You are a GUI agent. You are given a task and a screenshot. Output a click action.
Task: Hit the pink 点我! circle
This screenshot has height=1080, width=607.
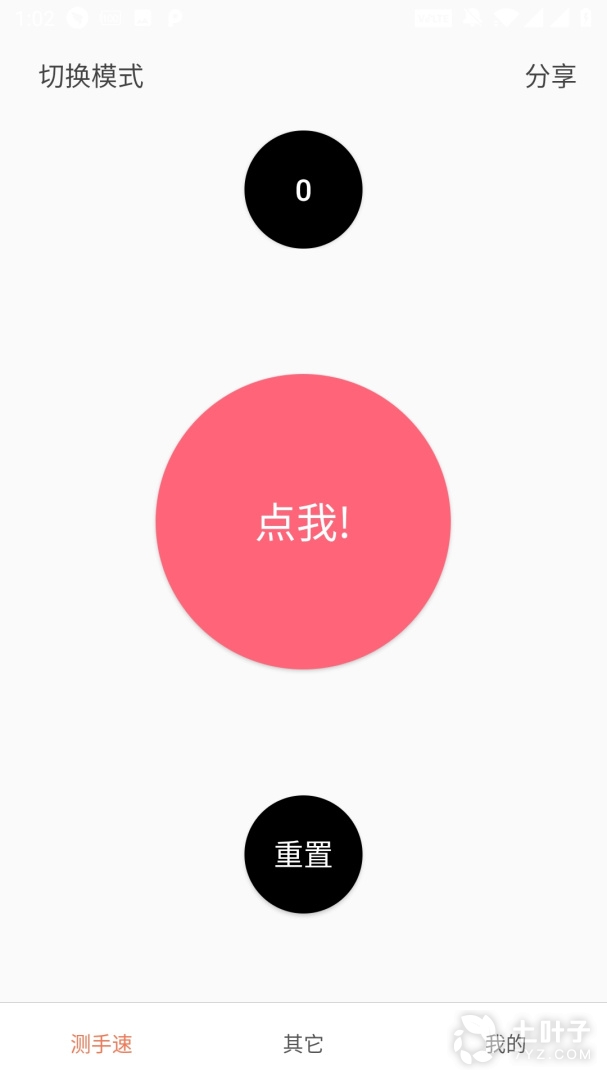pyautogui.click(x=303, y=522)
